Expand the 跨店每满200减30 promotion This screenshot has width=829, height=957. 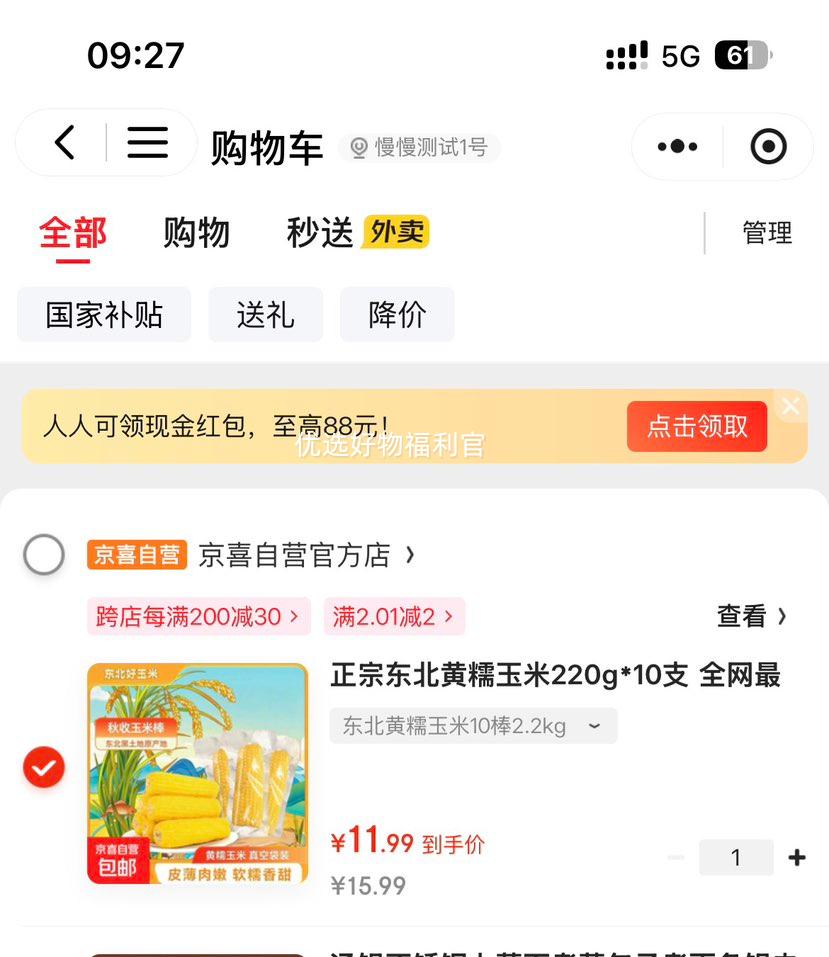198,616
